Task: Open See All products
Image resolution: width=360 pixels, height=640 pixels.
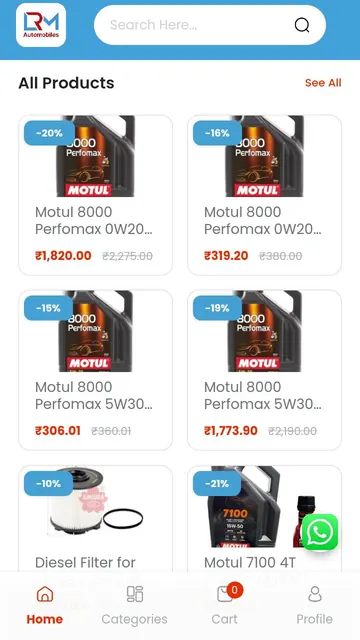Action: pos(323,83)
